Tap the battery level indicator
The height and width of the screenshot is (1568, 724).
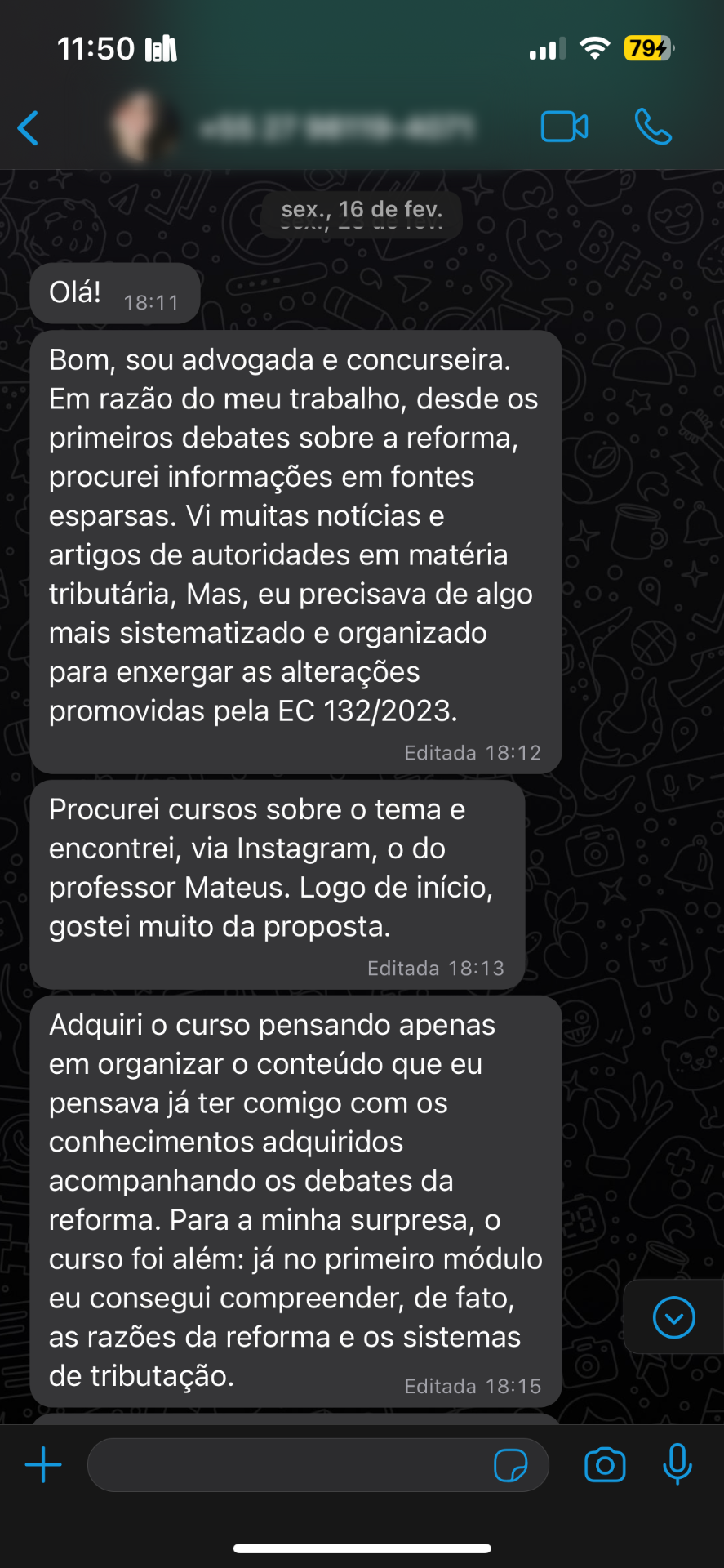pos(649,48)
